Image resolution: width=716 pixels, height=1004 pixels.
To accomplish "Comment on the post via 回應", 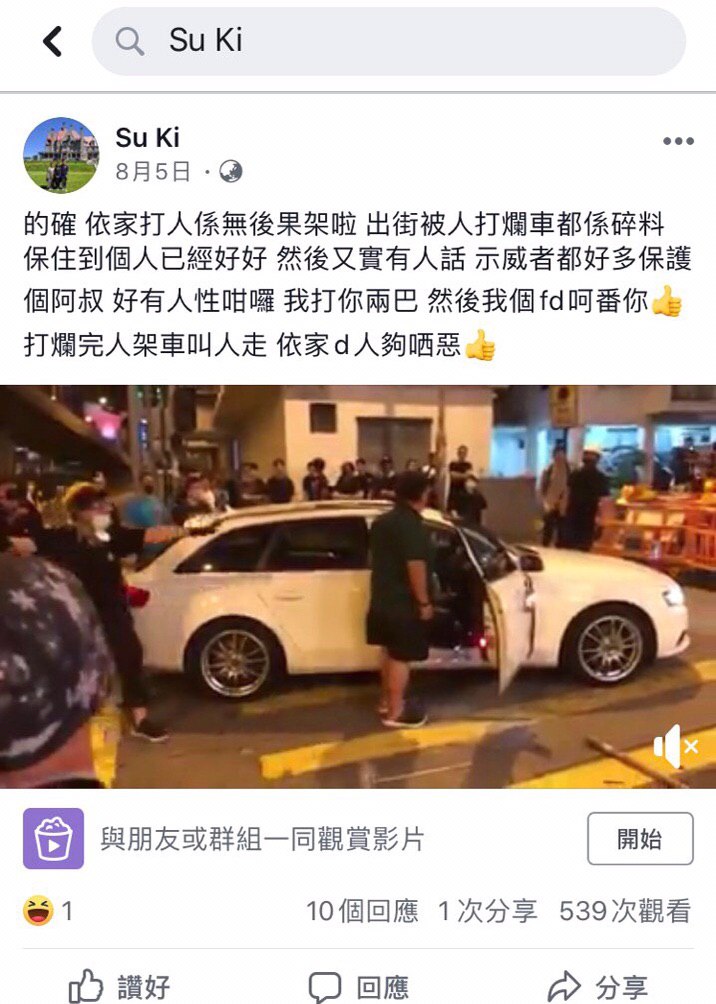I will point(358,986).
